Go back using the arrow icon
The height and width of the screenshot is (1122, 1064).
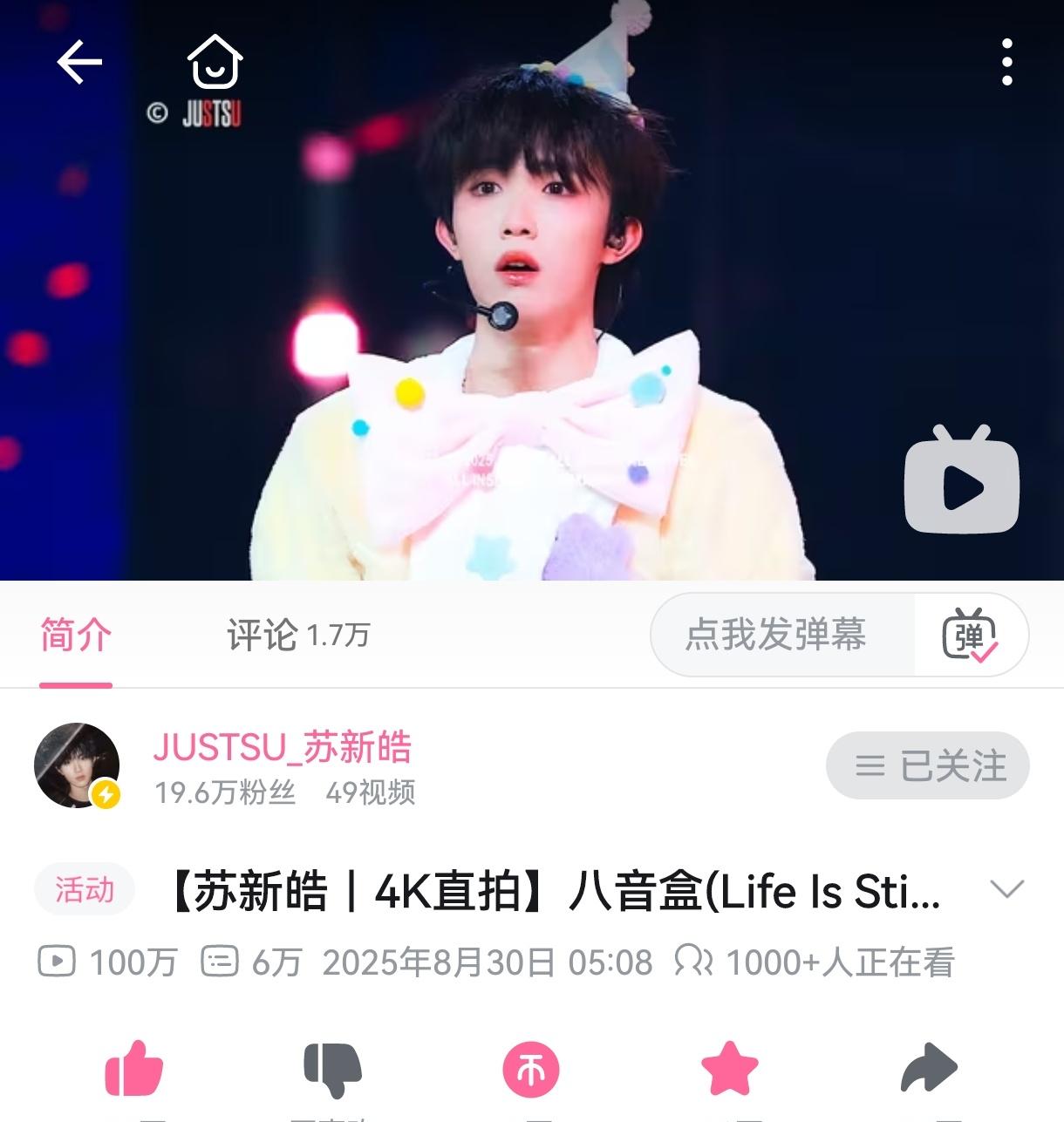tap(79, 62)
